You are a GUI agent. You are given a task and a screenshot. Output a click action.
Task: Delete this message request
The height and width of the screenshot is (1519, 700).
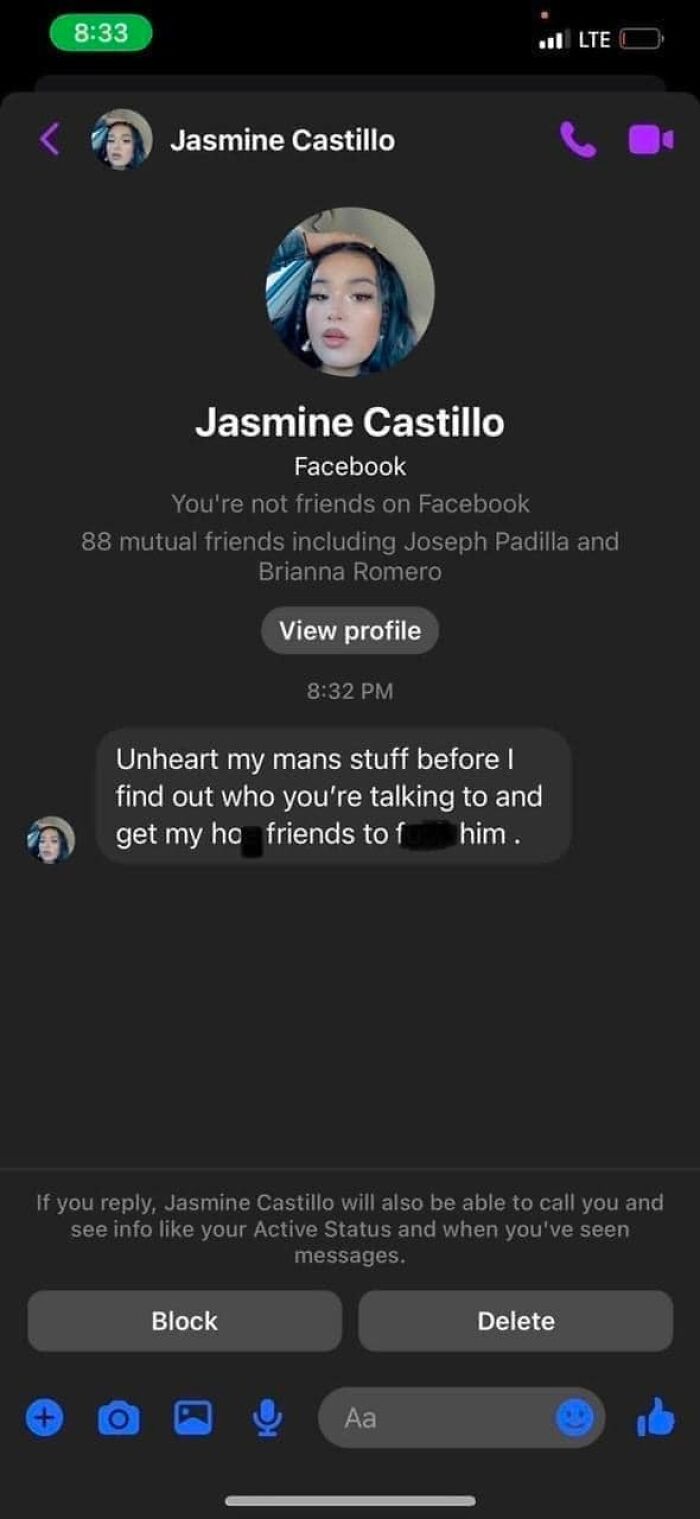[515, 1321]
